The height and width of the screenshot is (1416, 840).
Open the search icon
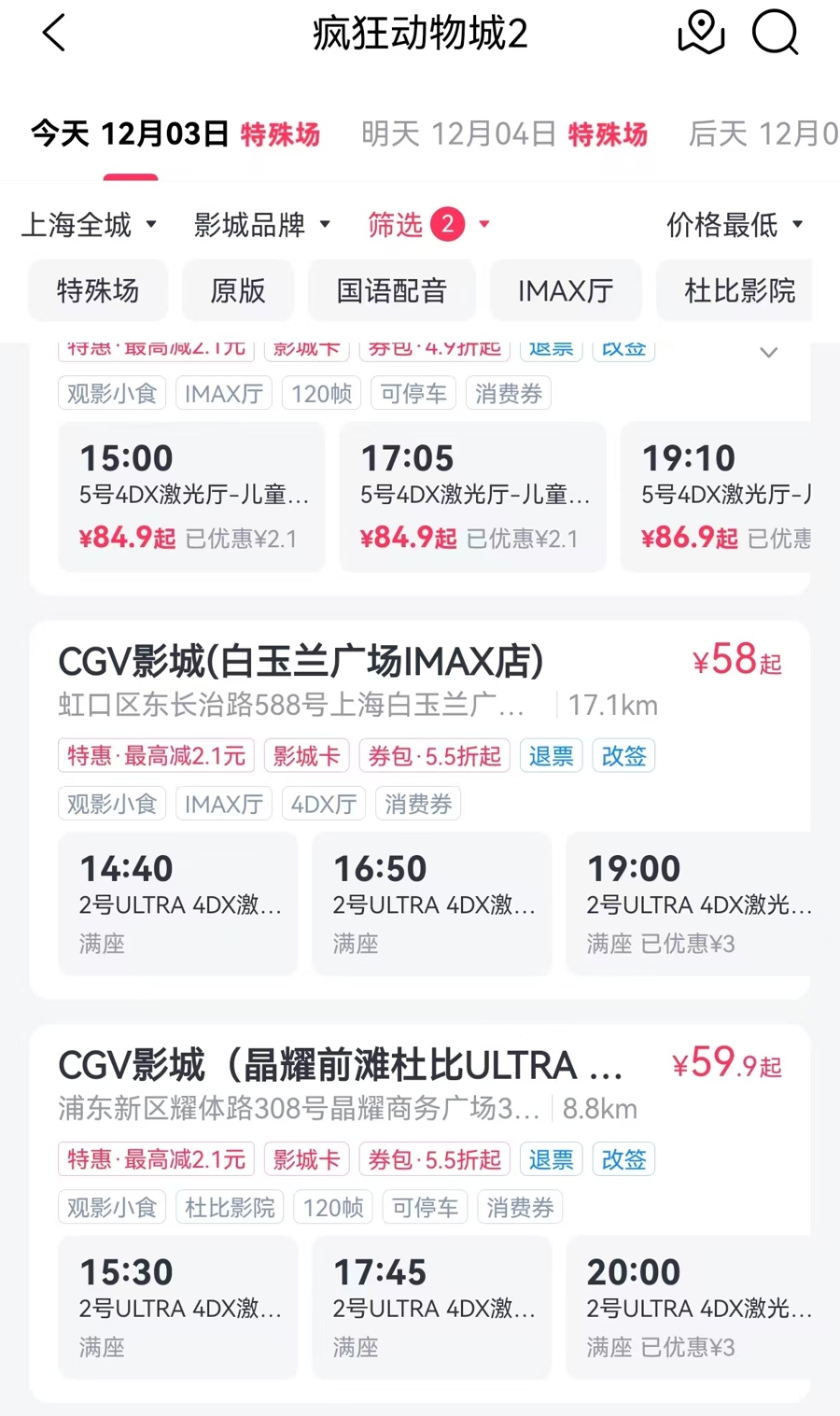[775, 34]
